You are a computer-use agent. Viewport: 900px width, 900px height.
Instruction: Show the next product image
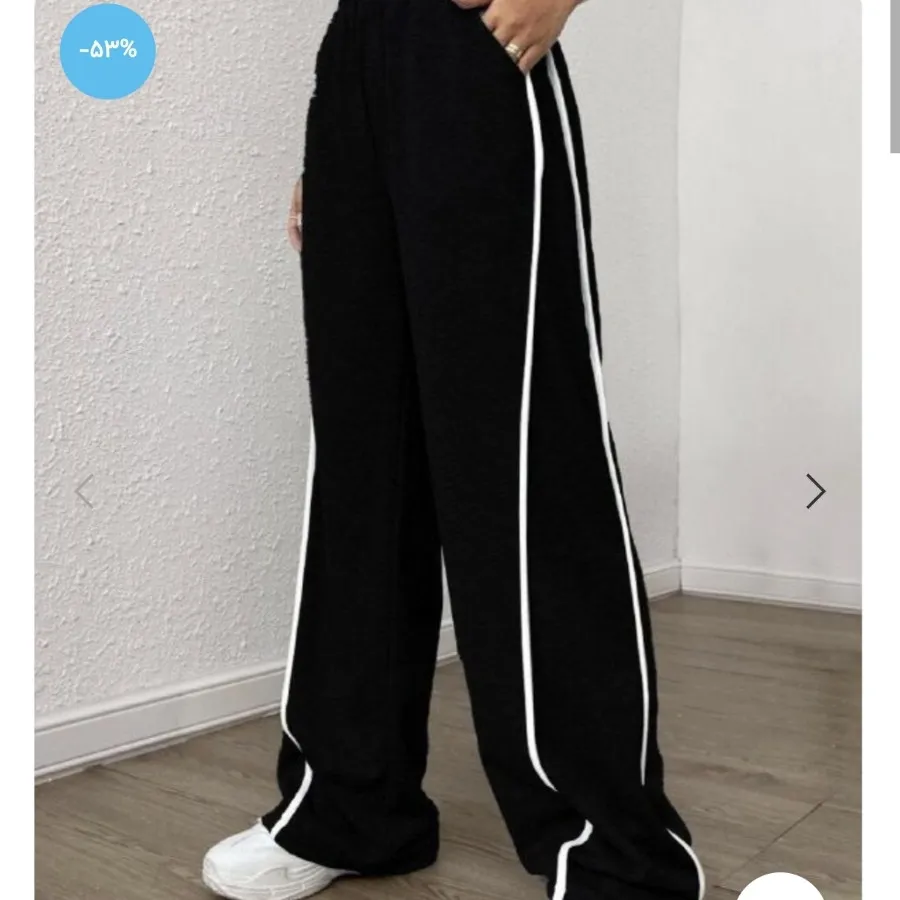click(816, 491)
